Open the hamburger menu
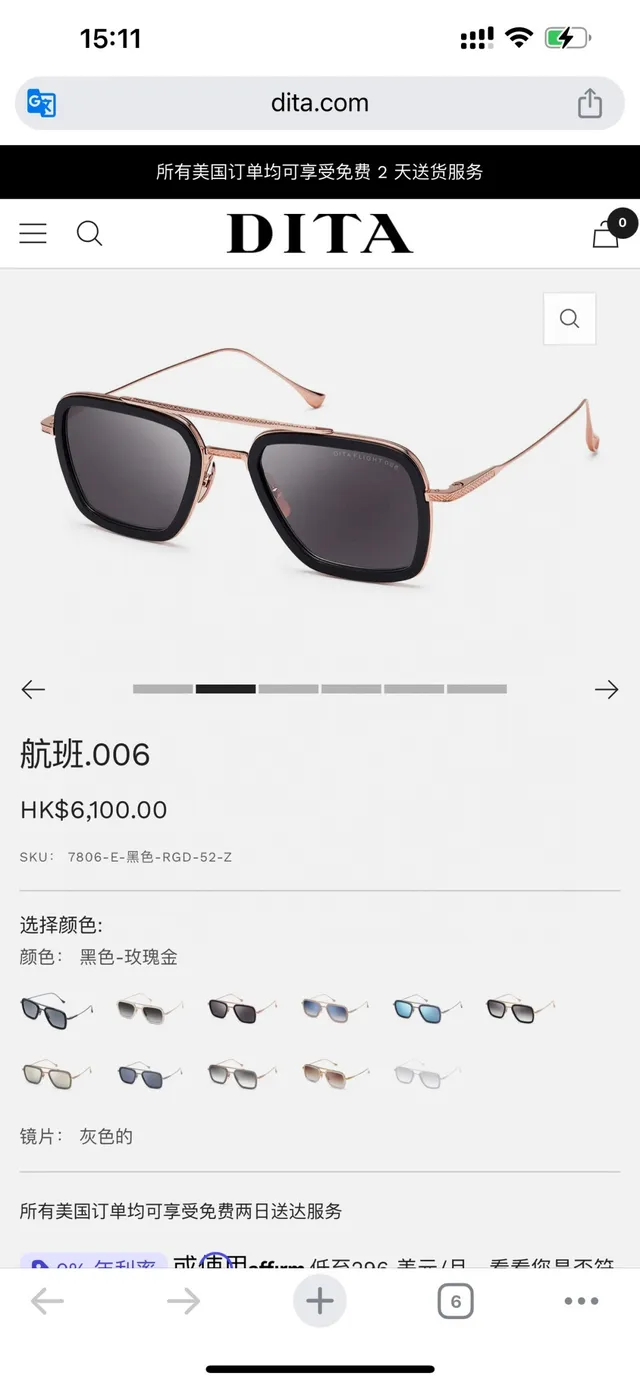 tap(33, 234)
